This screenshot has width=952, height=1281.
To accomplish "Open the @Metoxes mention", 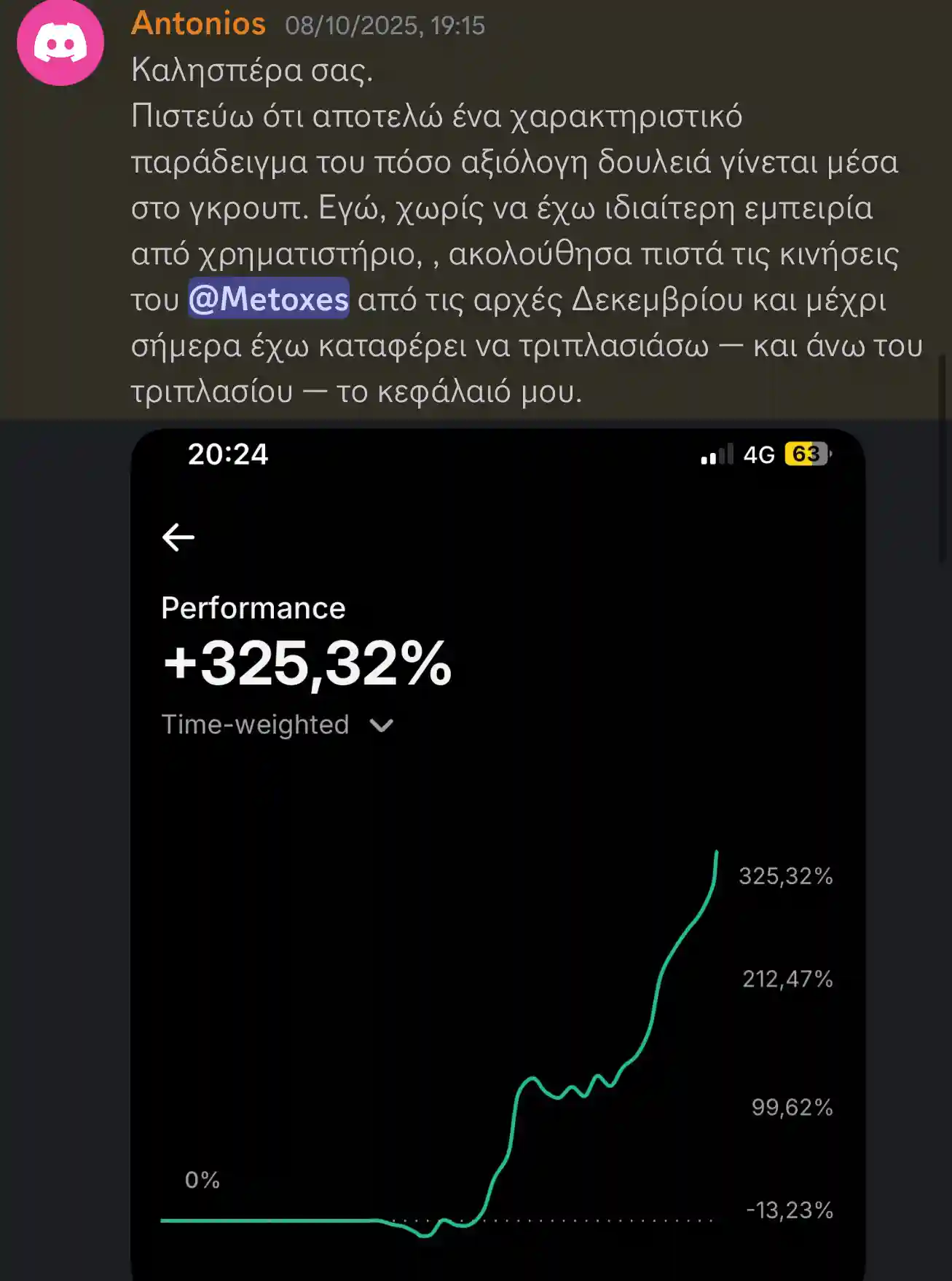I will pyautogui.click(x=269, y=299).
